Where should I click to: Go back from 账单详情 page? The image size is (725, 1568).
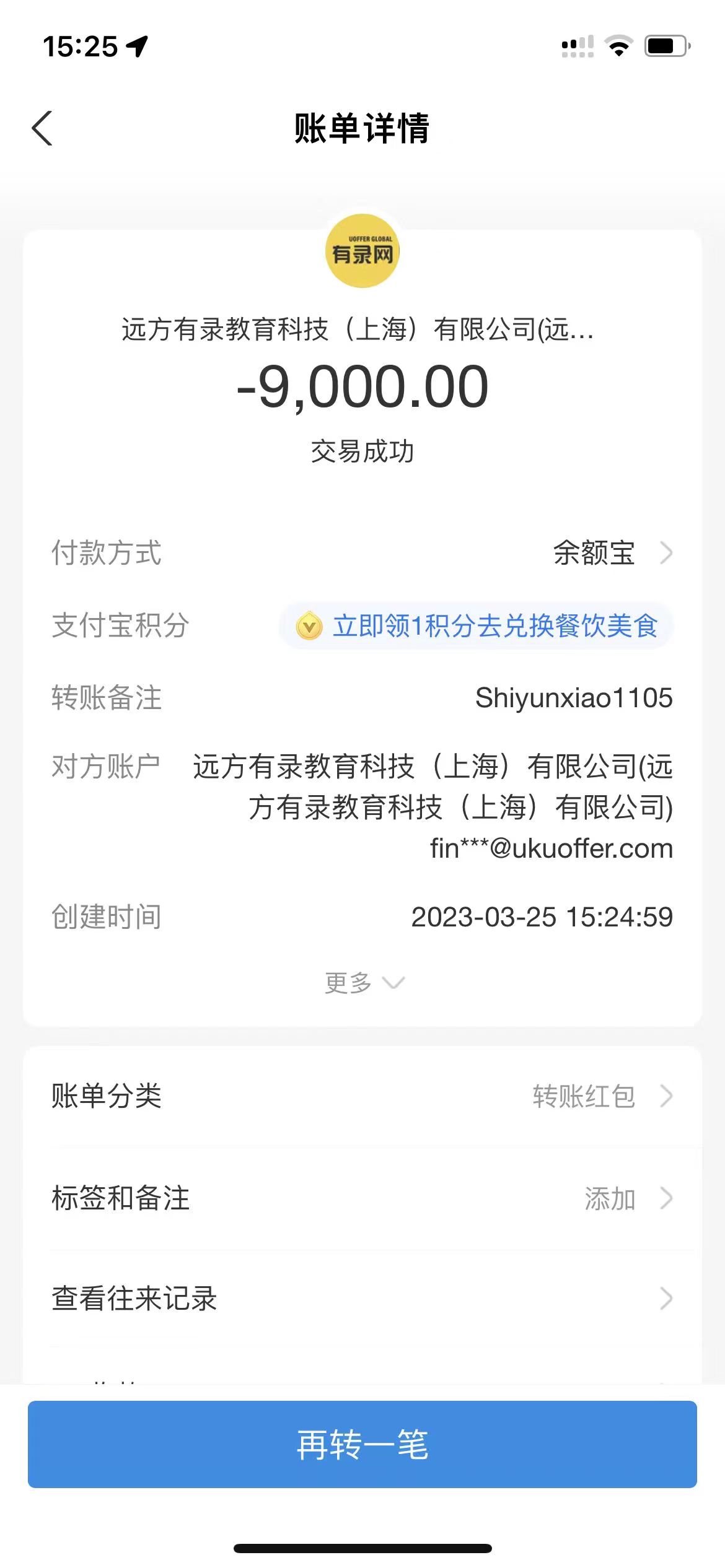pos(42,129)
